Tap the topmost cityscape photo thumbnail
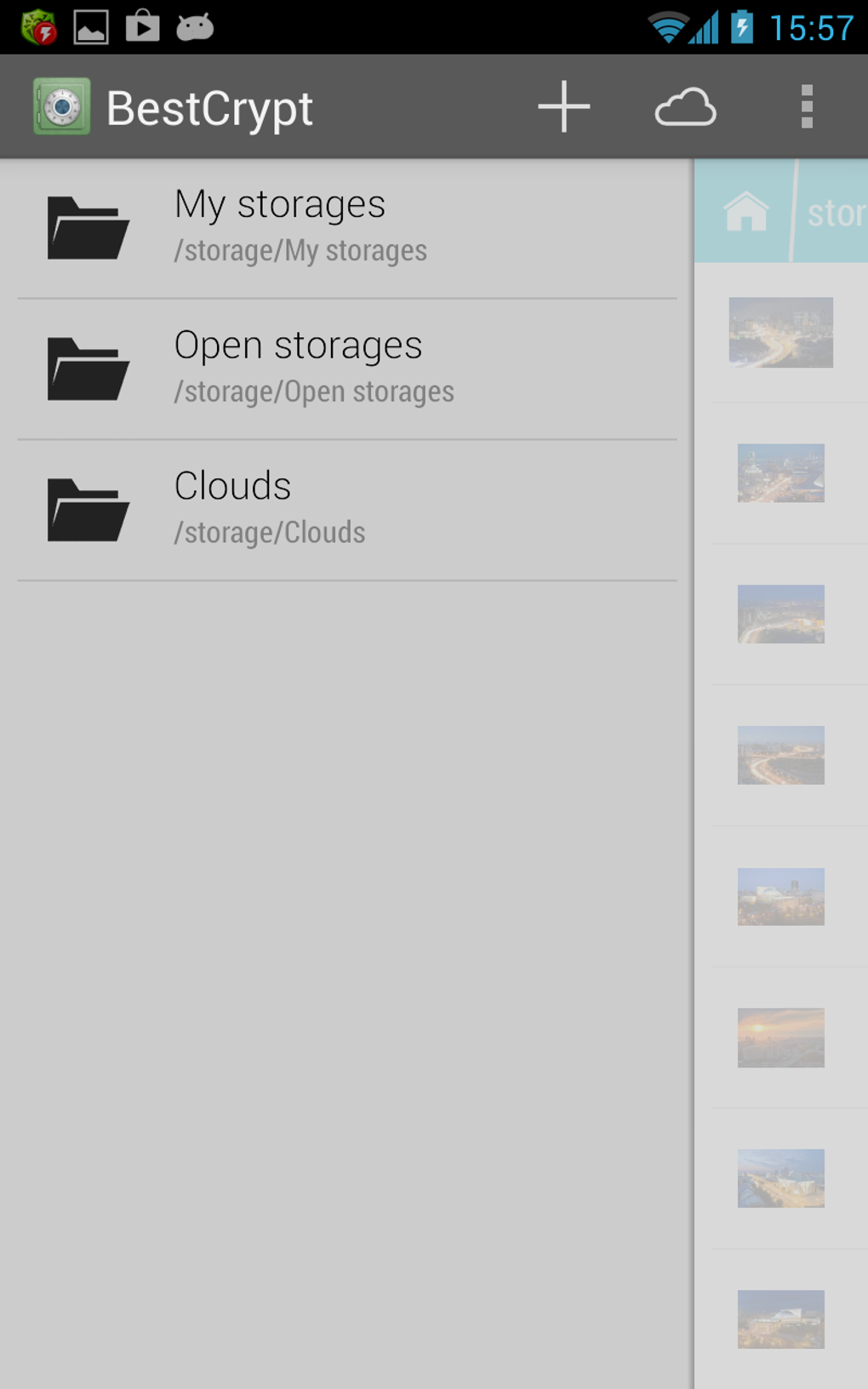Screen dimensions: 868x1389 coord(780,332)
